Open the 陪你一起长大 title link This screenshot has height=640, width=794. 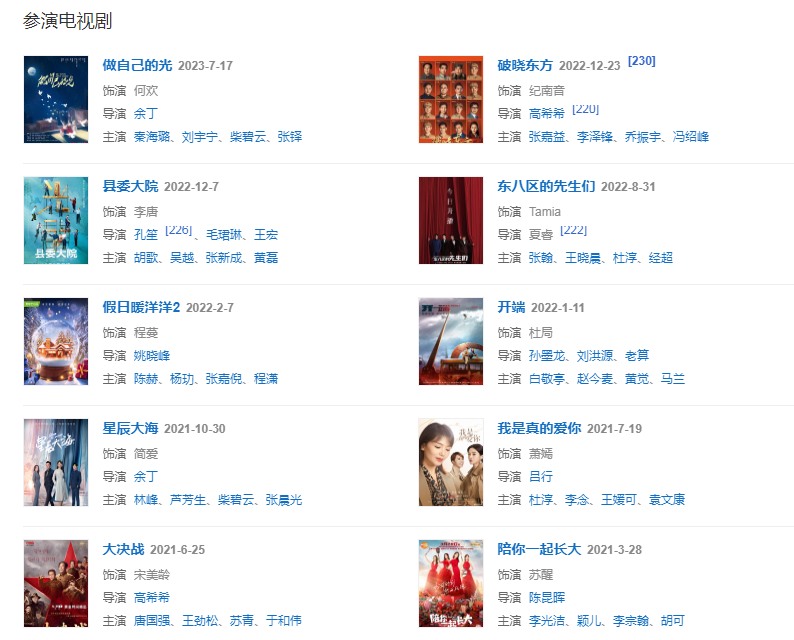(x=539, y=549)
